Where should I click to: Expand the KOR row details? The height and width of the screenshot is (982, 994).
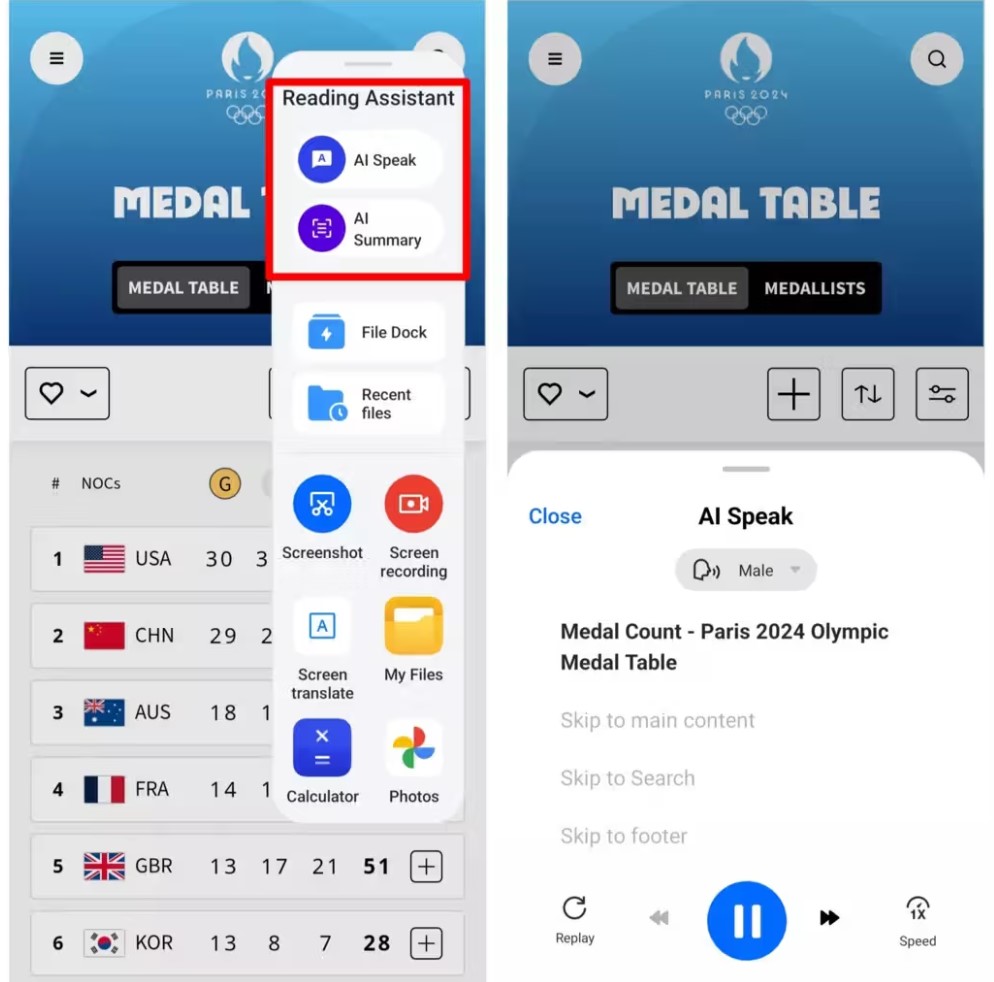click(x=426, y=943)
